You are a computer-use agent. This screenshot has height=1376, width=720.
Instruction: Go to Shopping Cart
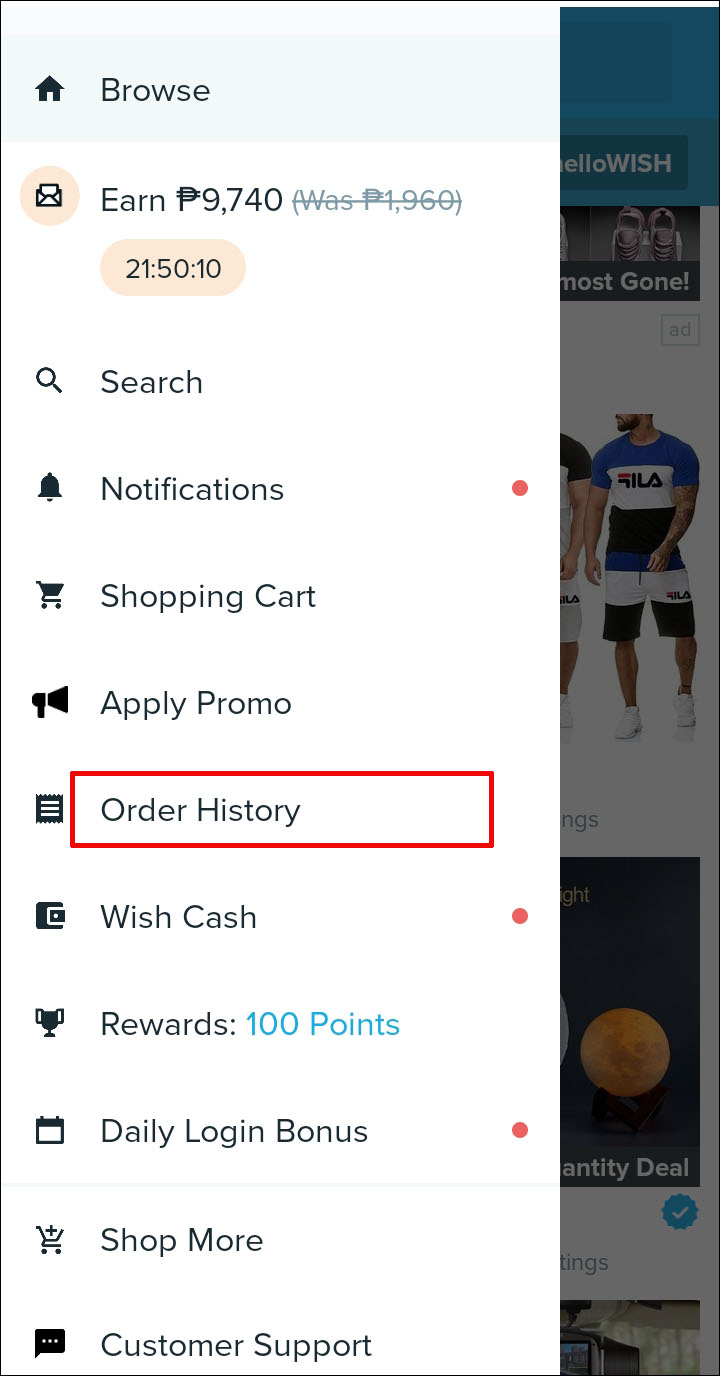pyautogui.click(x=208, y=596)
